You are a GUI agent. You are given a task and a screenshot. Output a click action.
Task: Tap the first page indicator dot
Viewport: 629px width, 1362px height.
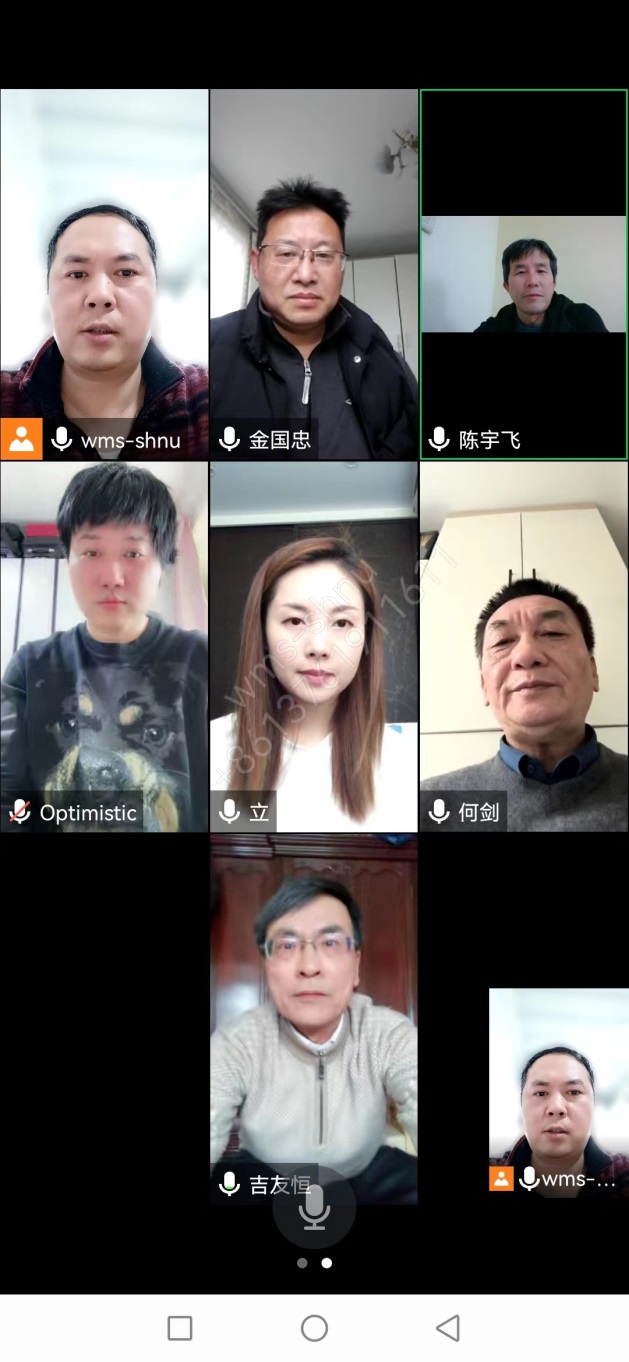coord(302,1263)
